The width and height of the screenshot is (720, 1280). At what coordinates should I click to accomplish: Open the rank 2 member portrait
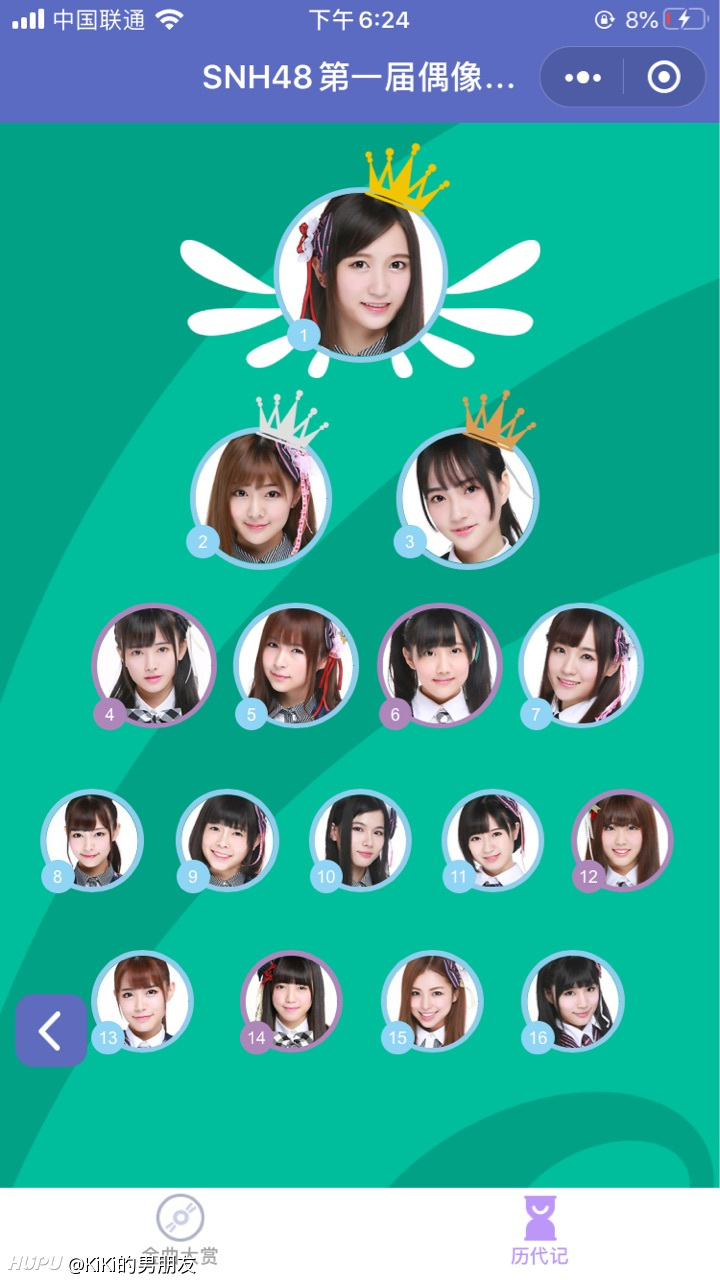[x=261, y=498]
